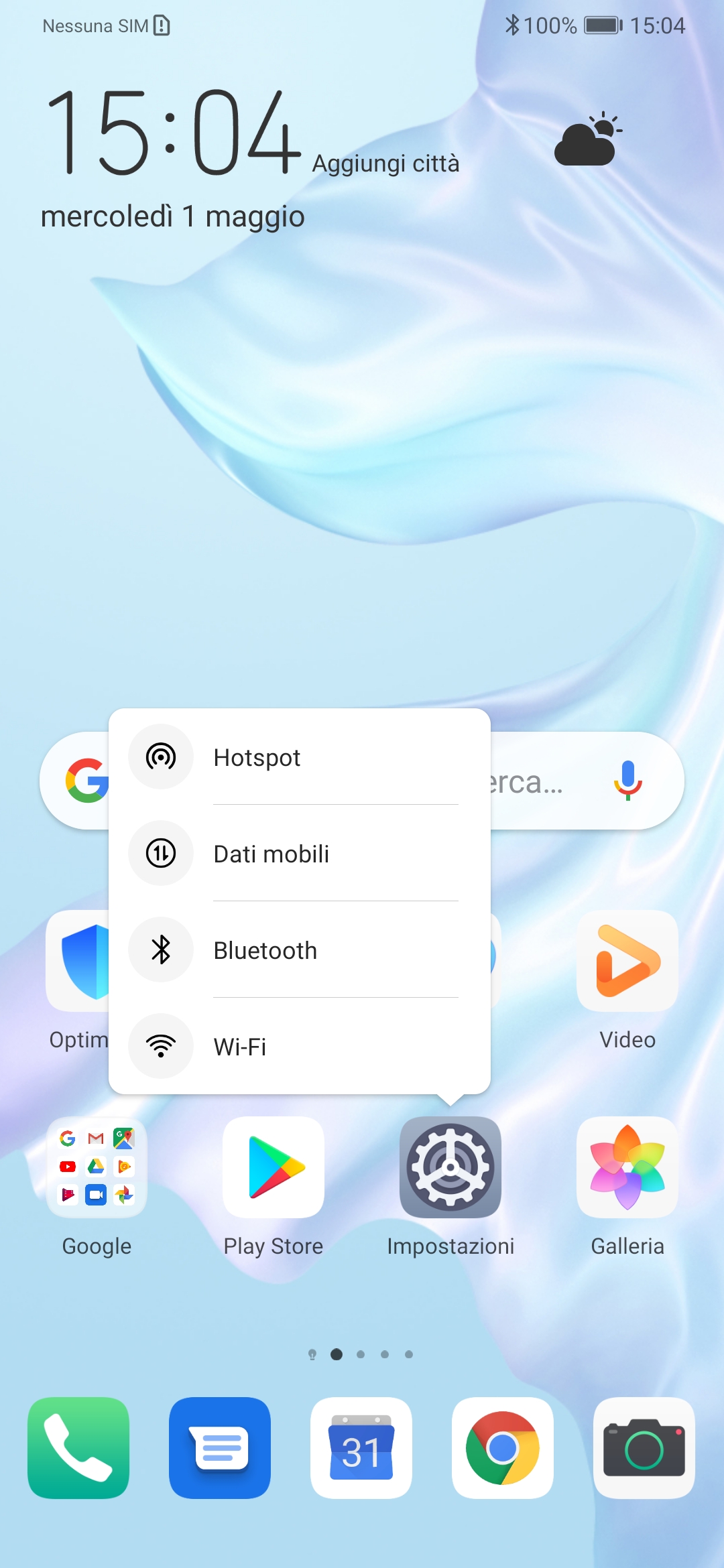Viewport: 724px width, 1568px height.
Task: Open the Bluetooth shortcut
Action: 299,950
